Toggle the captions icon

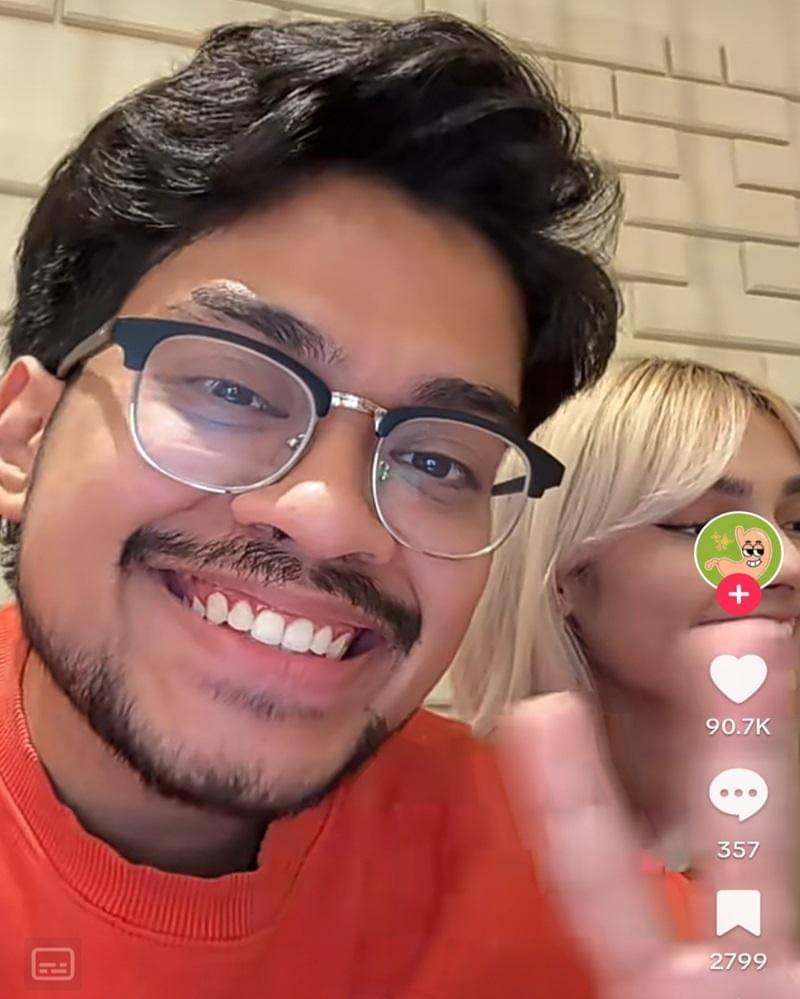pos(53,963)
